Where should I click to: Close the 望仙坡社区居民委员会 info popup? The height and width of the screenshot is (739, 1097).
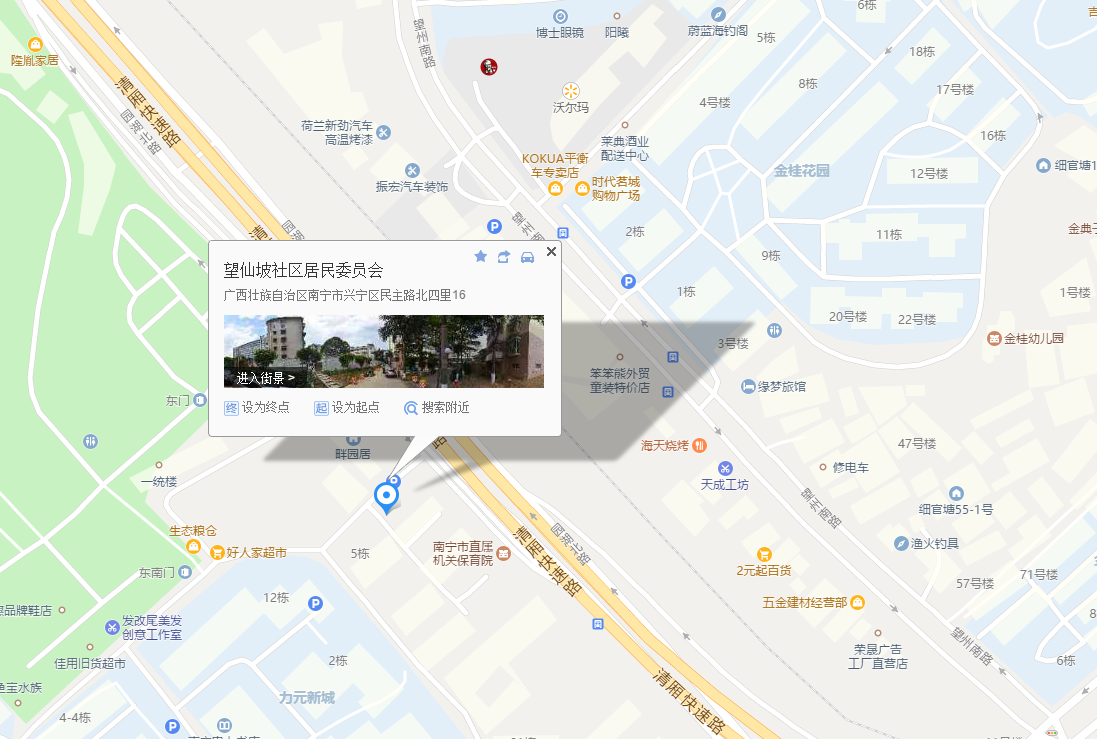[551, 252]
